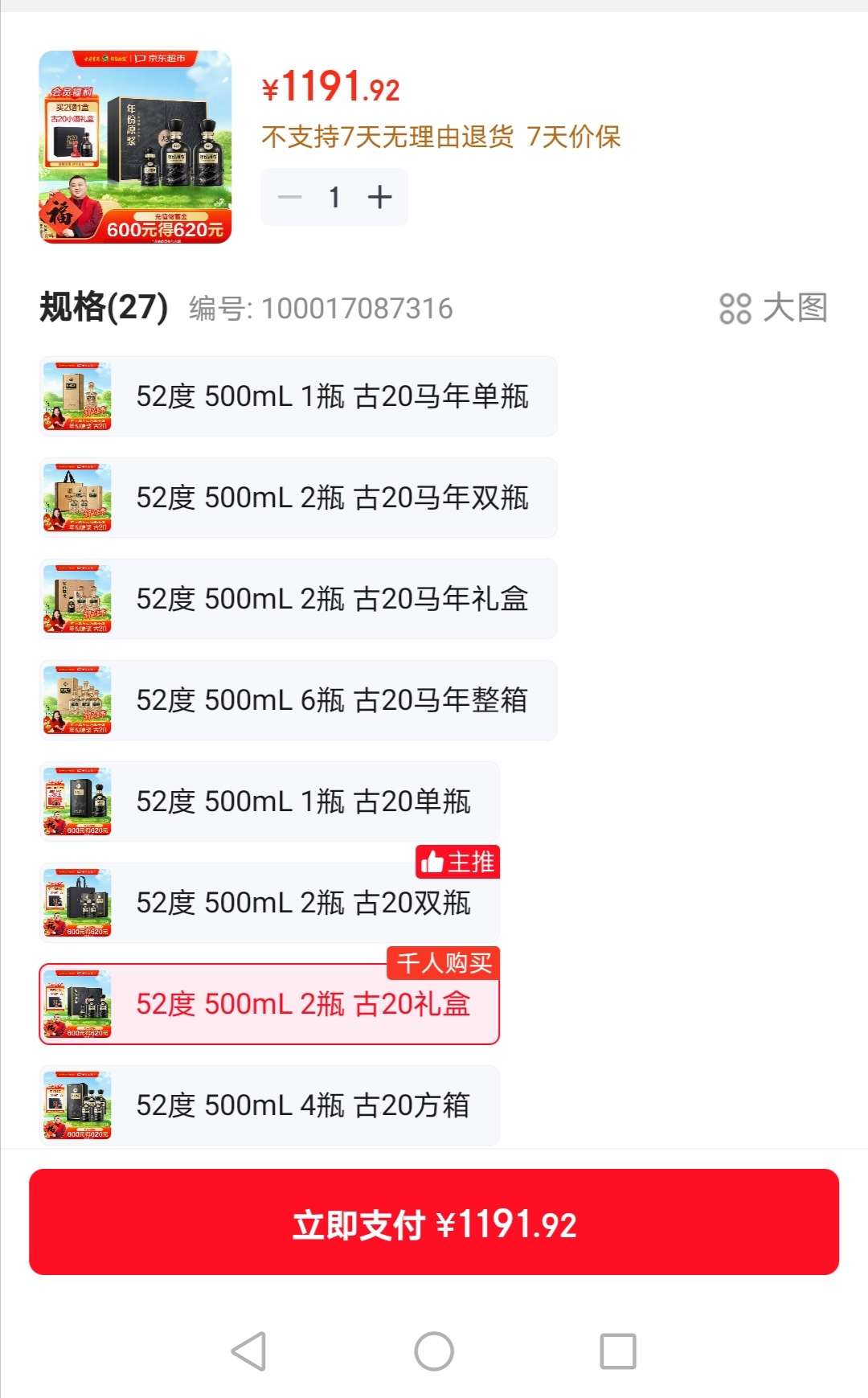Open the product image preview

(135, 146)
